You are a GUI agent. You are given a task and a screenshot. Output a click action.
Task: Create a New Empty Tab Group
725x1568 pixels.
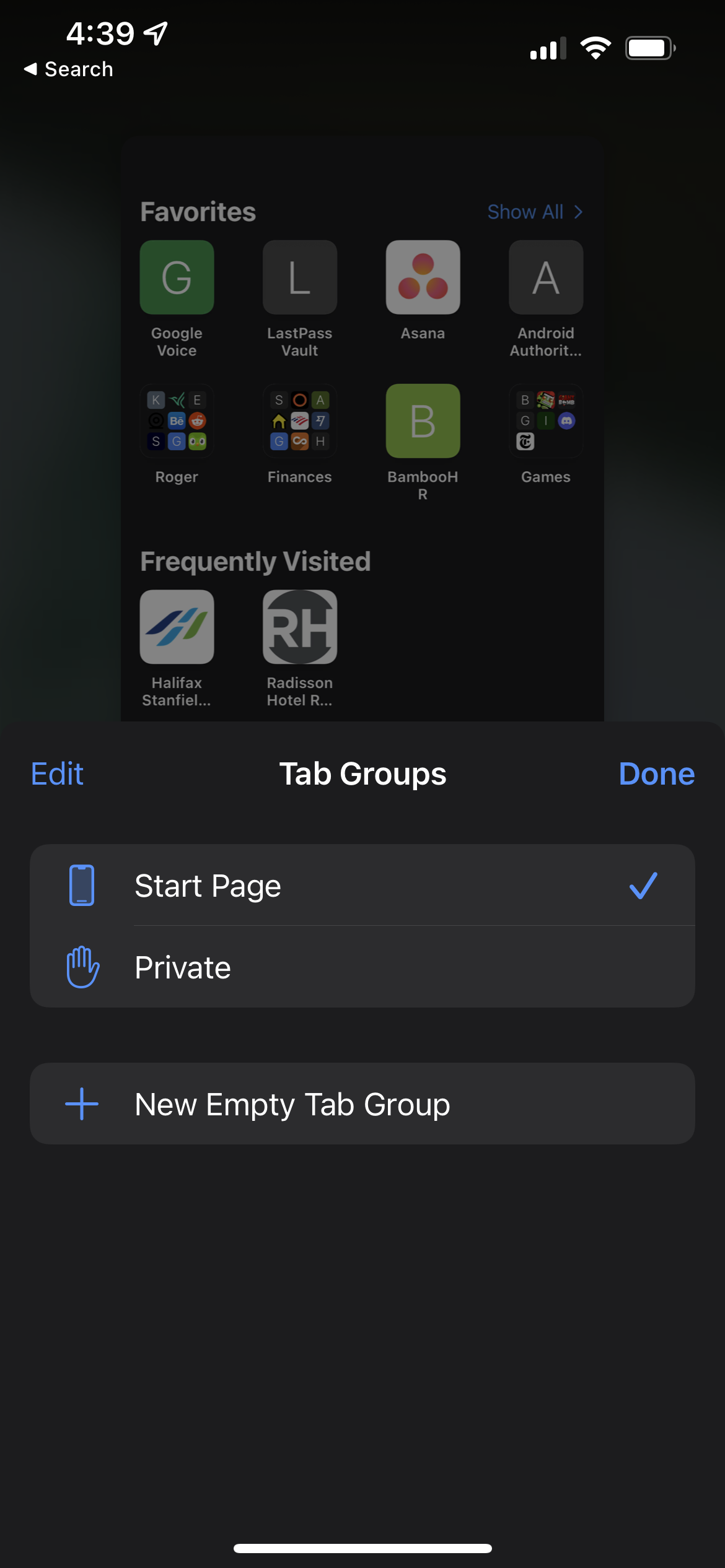tap(362, 1104)
